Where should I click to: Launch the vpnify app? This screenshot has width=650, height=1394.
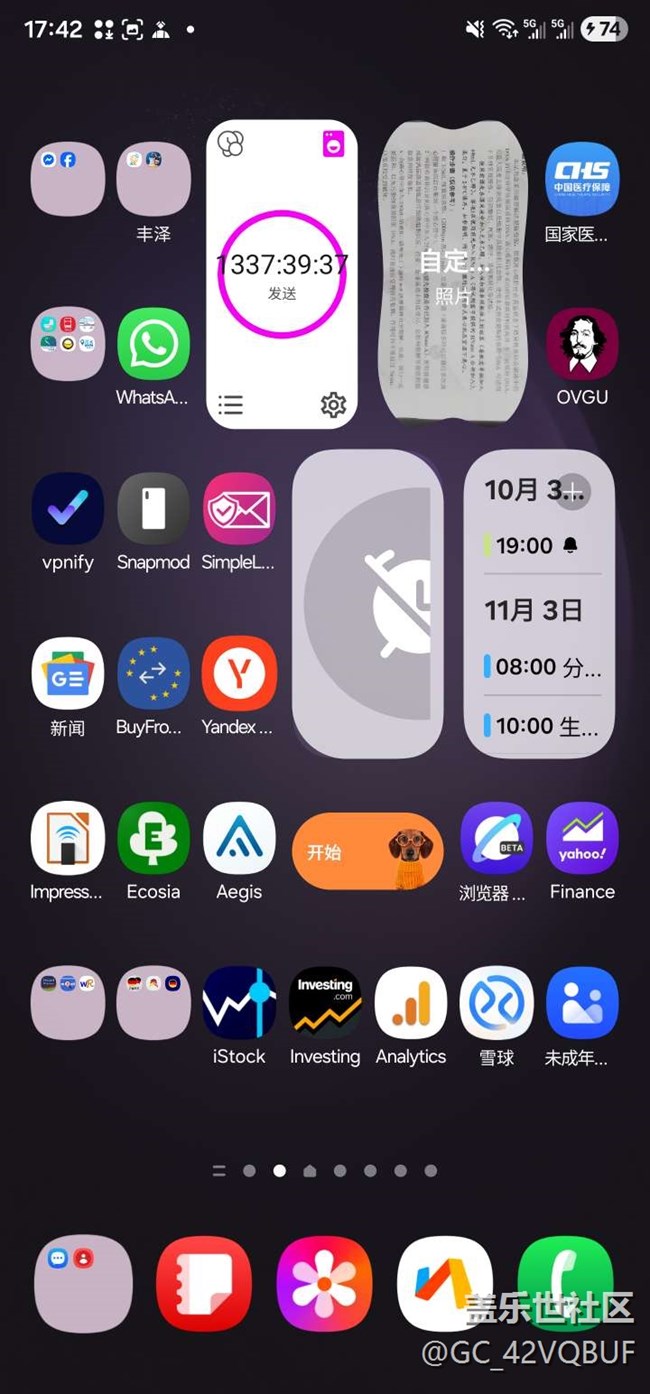pos(68,509)
